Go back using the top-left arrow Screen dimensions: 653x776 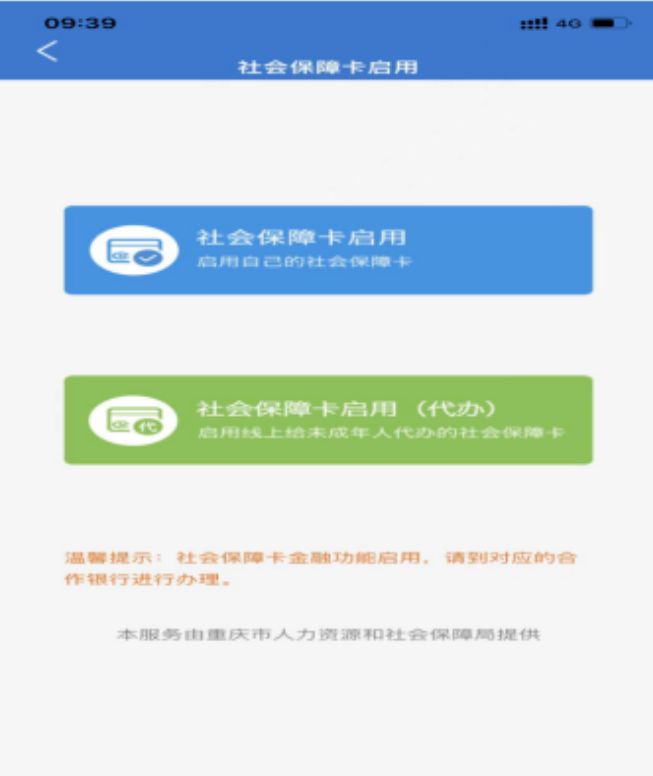point(47,52)
